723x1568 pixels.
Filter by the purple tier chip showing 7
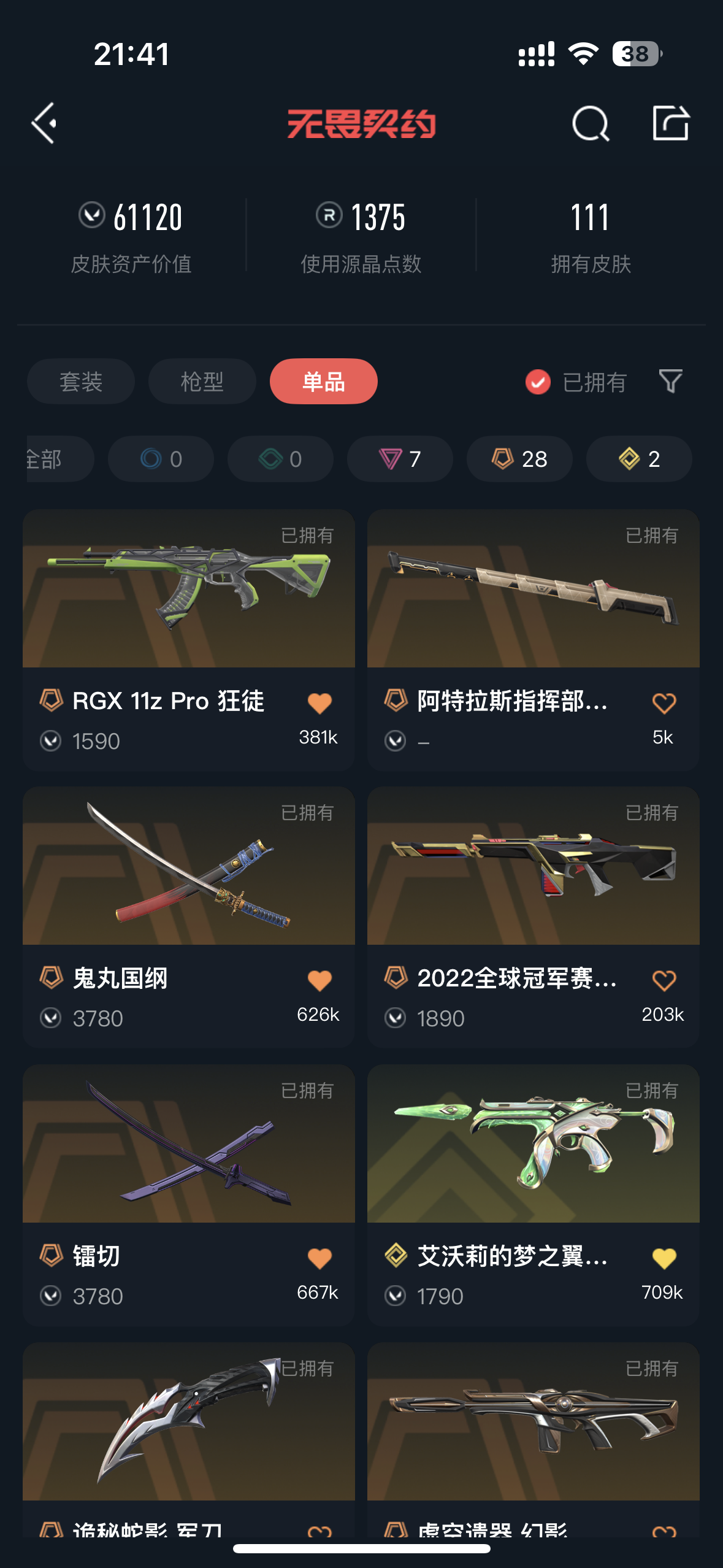coord(400,459)
